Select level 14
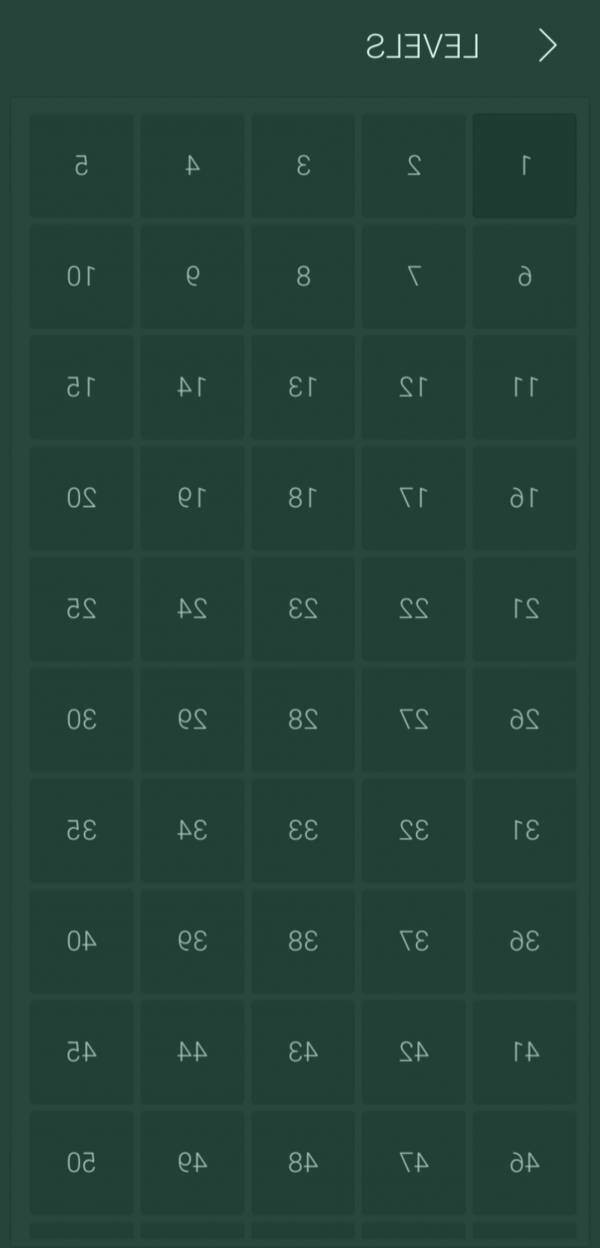Viewport: 600px width, 1248px height. pos(192,387)
